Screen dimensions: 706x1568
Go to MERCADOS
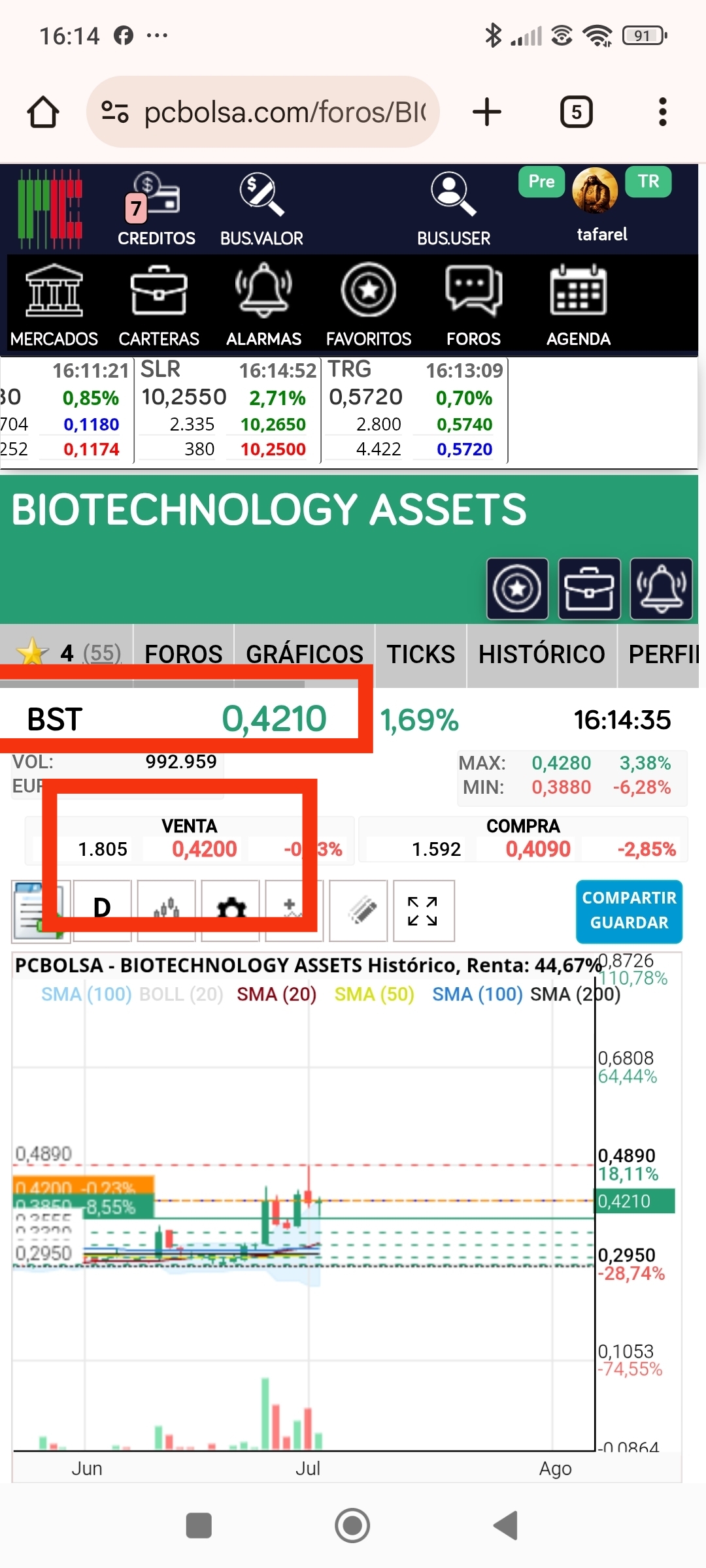(54, 305)
